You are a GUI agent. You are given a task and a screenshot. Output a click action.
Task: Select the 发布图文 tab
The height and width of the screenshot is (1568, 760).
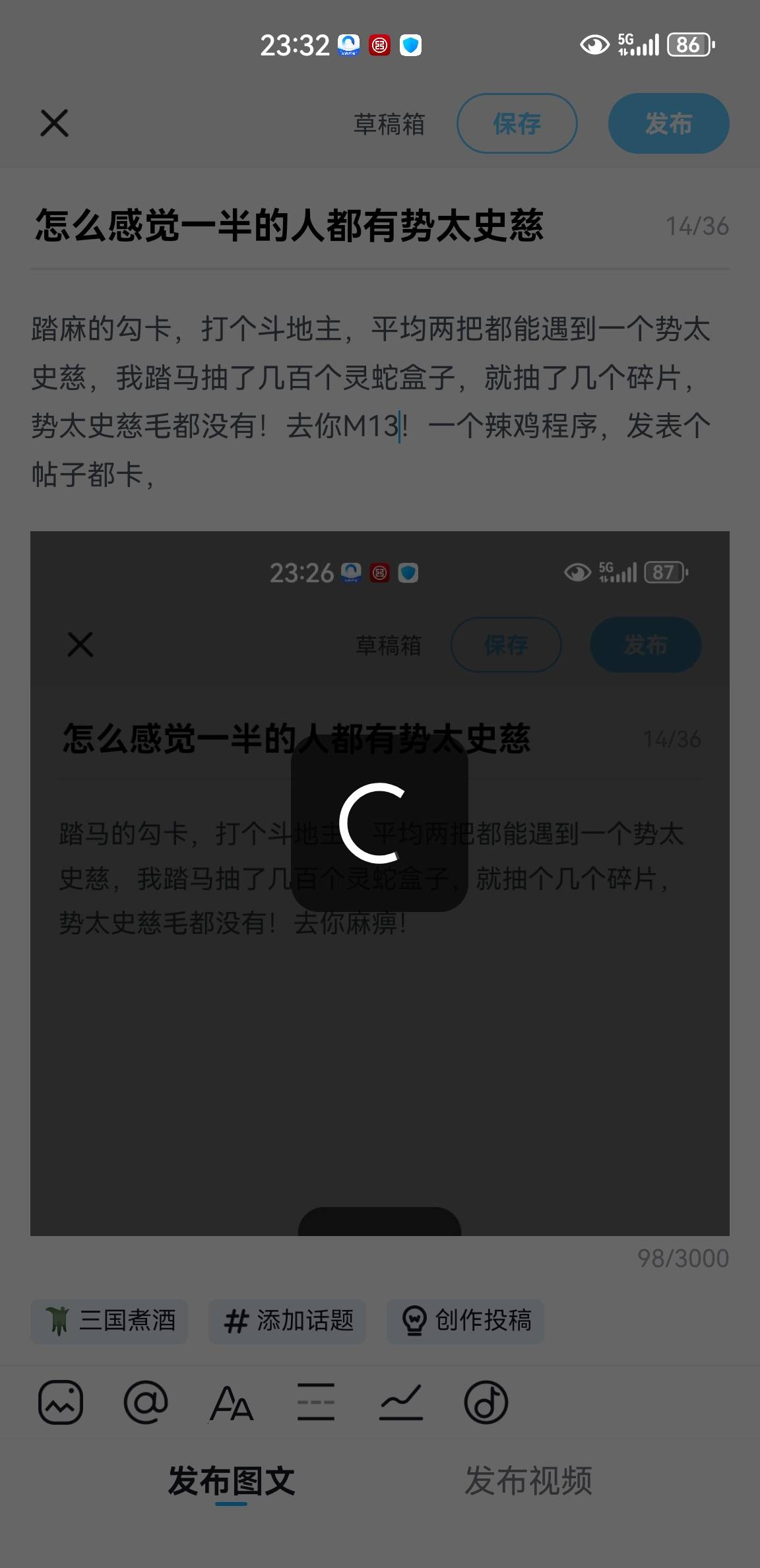pos(232,1480)
